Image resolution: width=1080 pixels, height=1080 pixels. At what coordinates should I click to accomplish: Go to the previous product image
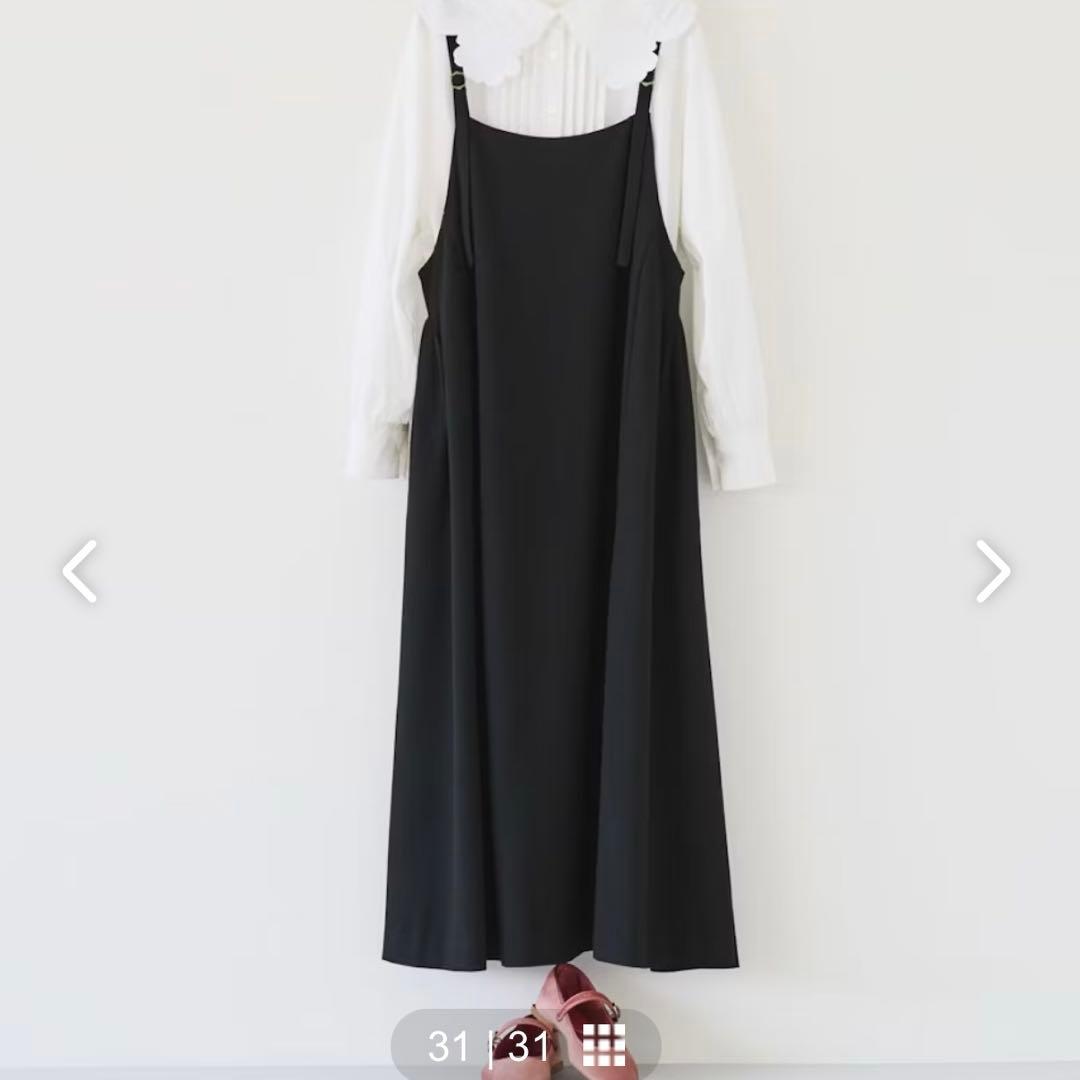pyautogui.click(x=81, y=571)
